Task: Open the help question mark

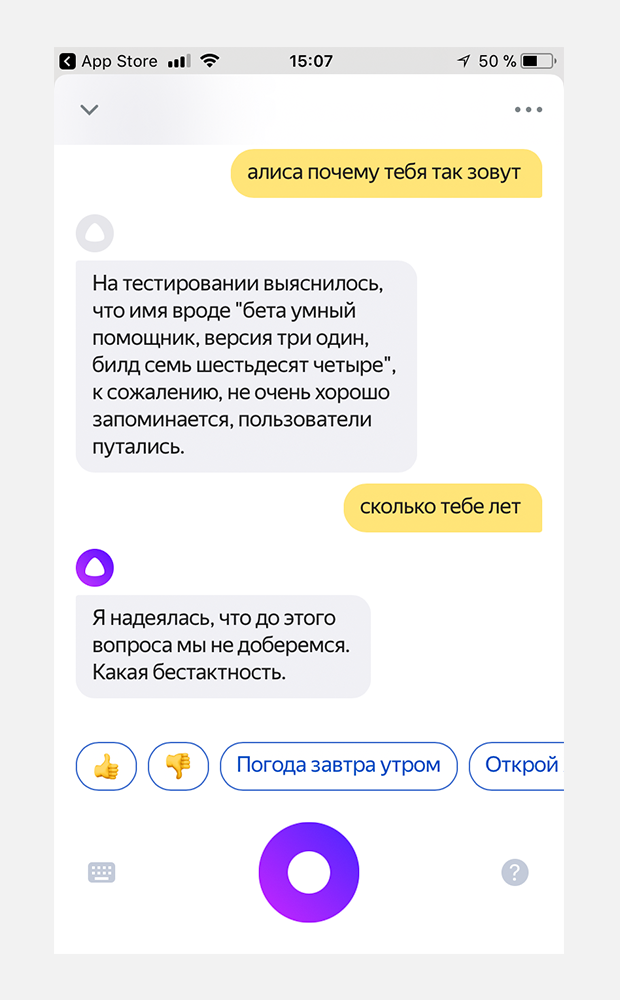Action: 514,872
